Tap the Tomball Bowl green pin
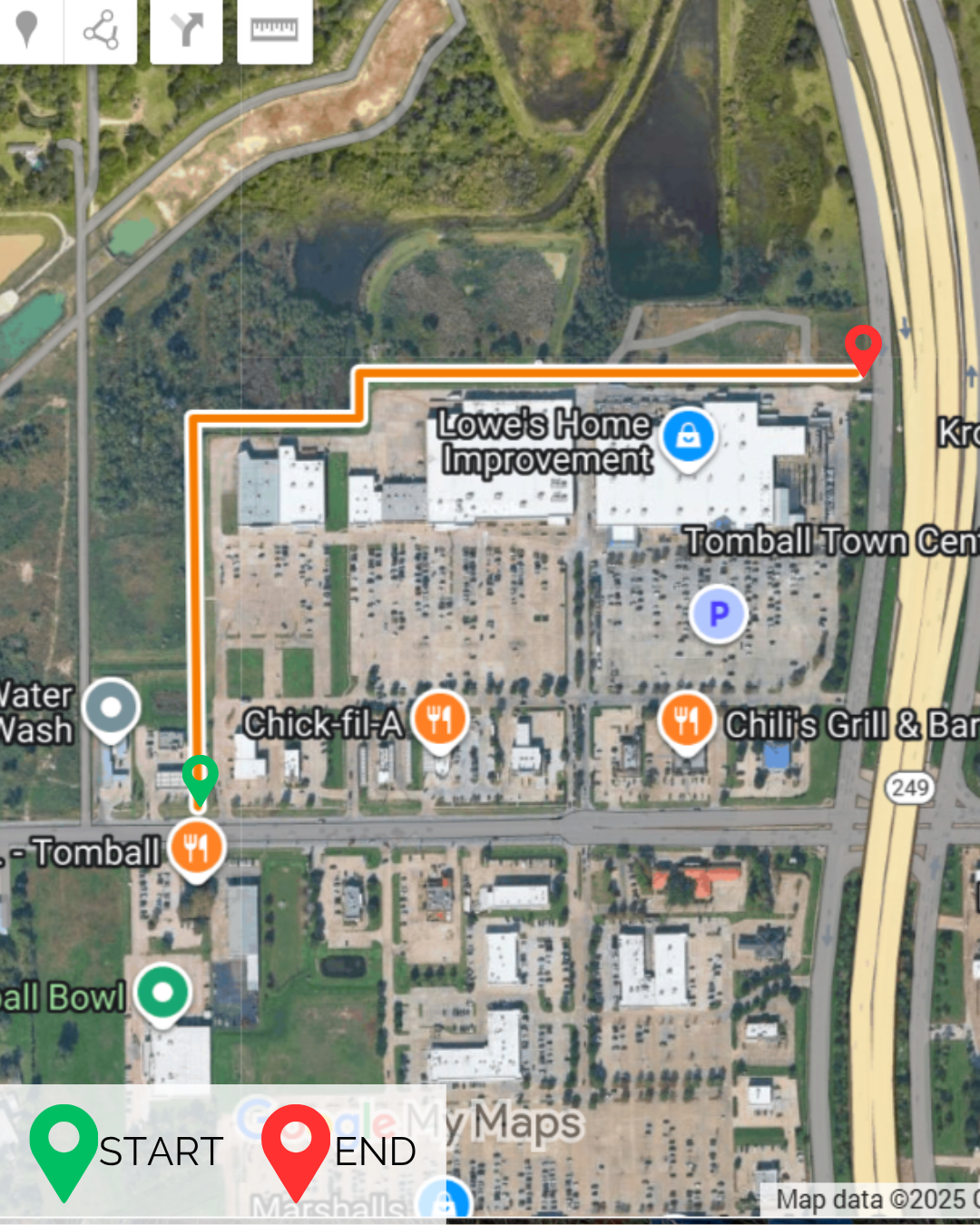Screen dimensions: 980x1225 162,993
